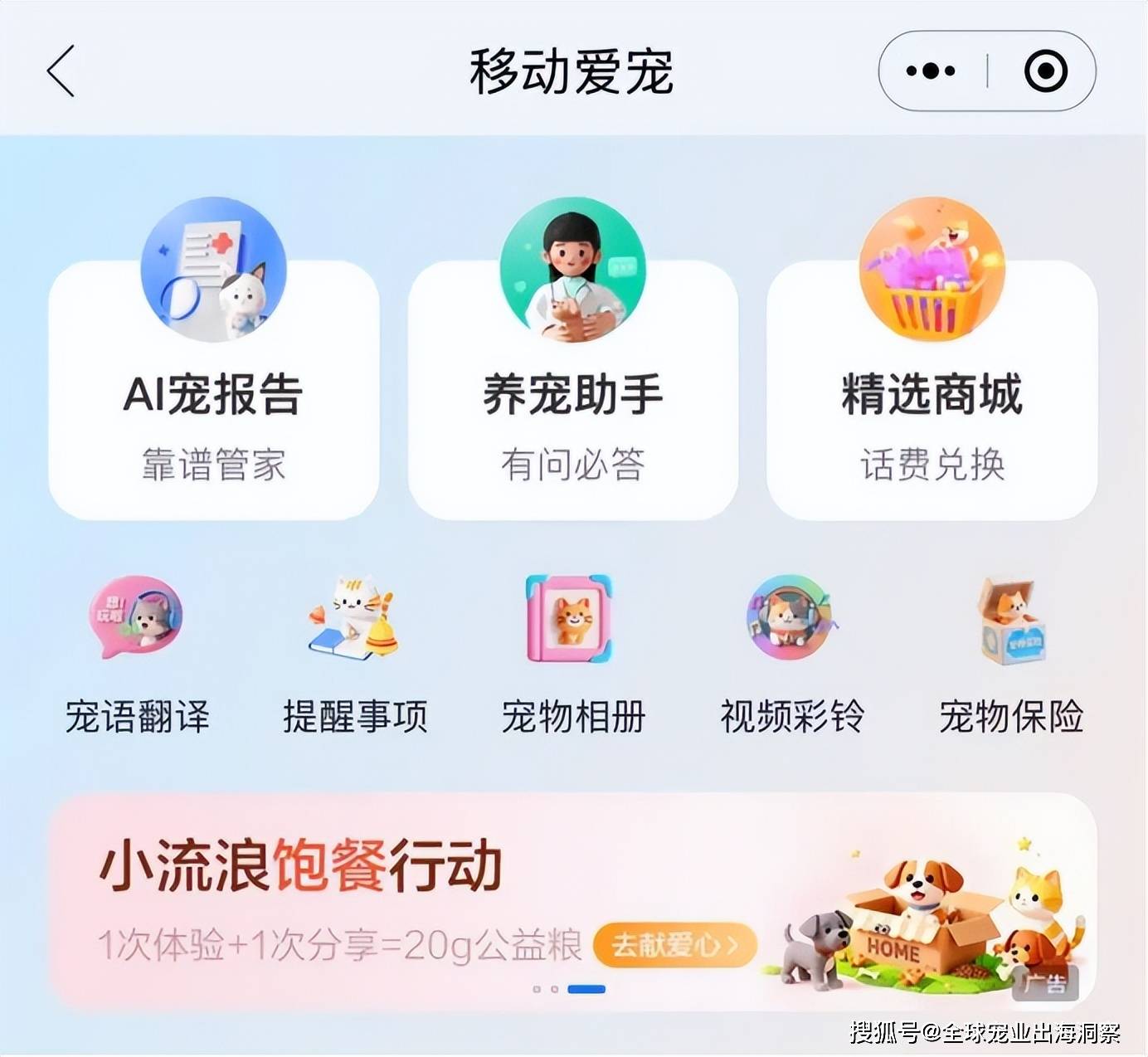1148x1057 pixels.
Task: Check 宠物保险 pet insurance
Action: pyautogui.click(x=1010, y=655)
